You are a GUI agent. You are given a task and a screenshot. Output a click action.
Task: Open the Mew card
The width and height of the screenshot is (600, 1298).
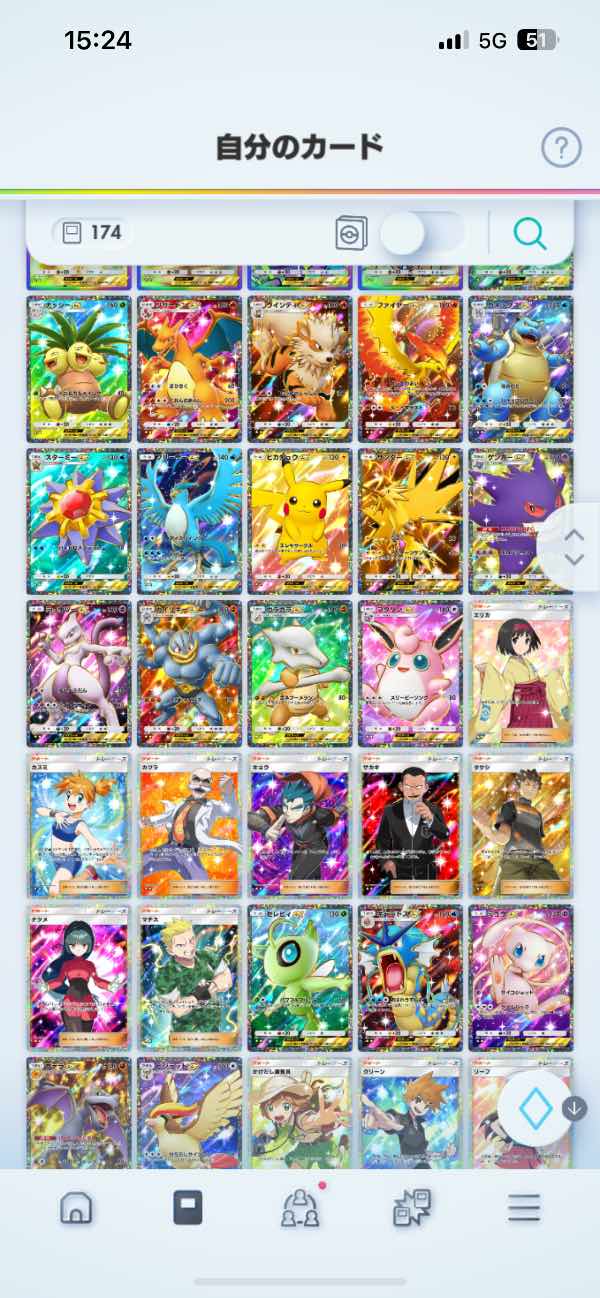[x=521, y=978]
